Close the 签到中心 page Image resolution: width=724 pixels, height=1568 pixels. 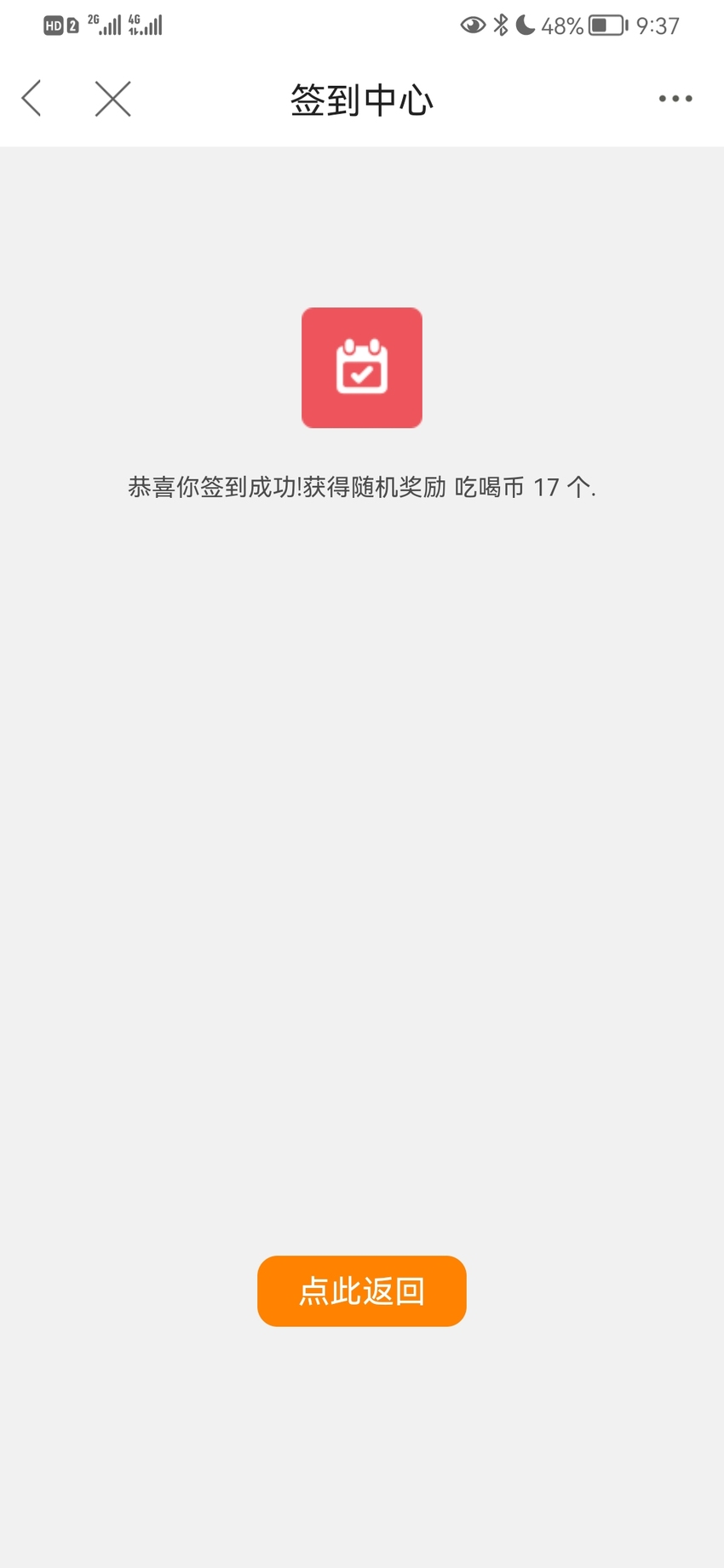112,99
